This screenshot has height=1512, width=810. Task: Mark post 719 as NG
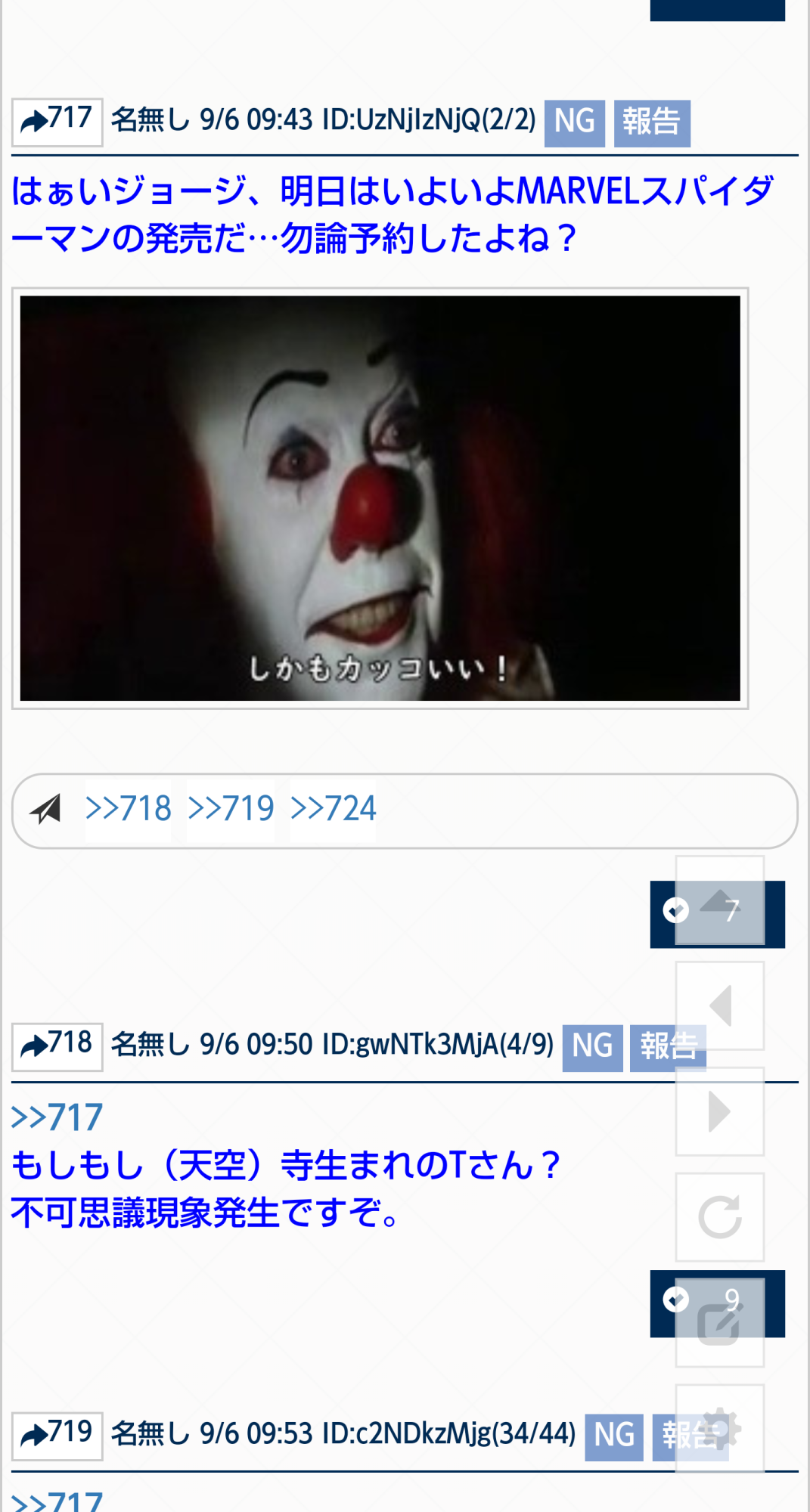(613, 1436)
